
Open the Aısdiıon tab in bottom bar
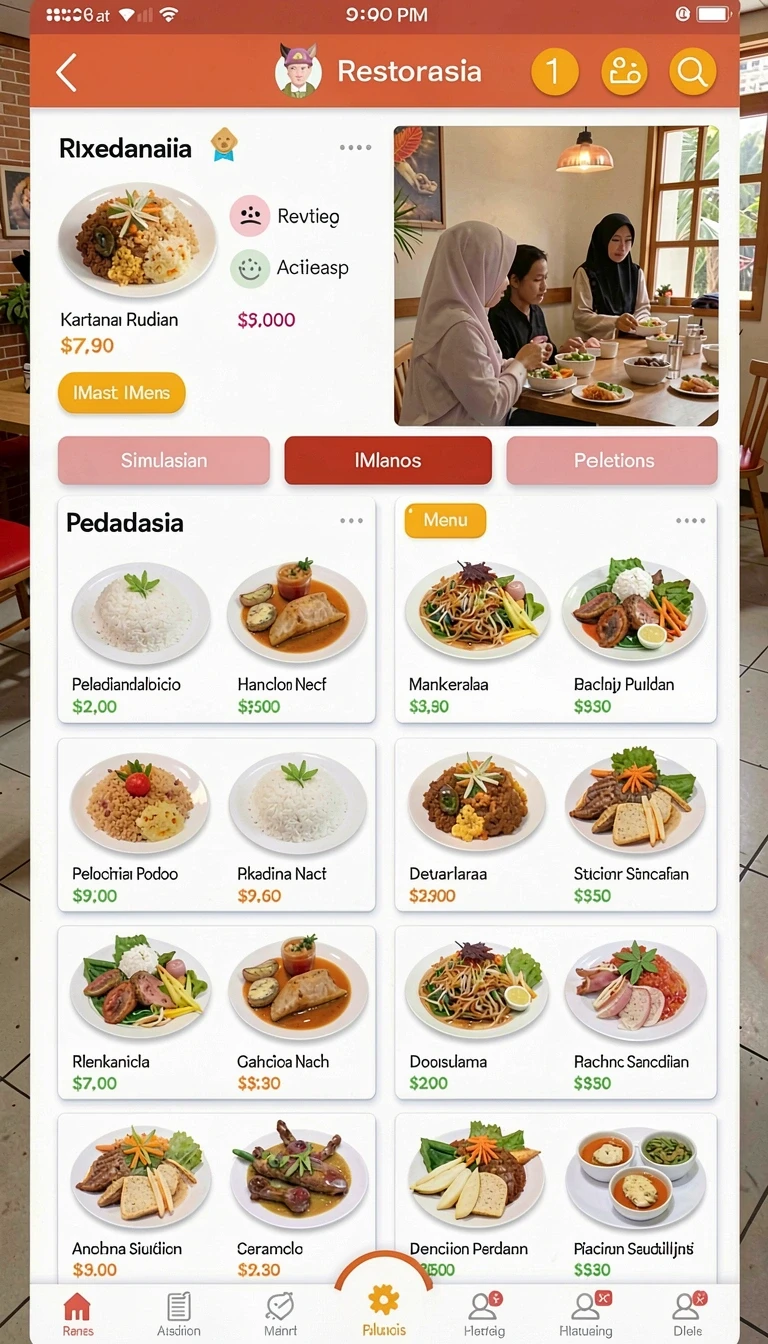point(179,1313)
